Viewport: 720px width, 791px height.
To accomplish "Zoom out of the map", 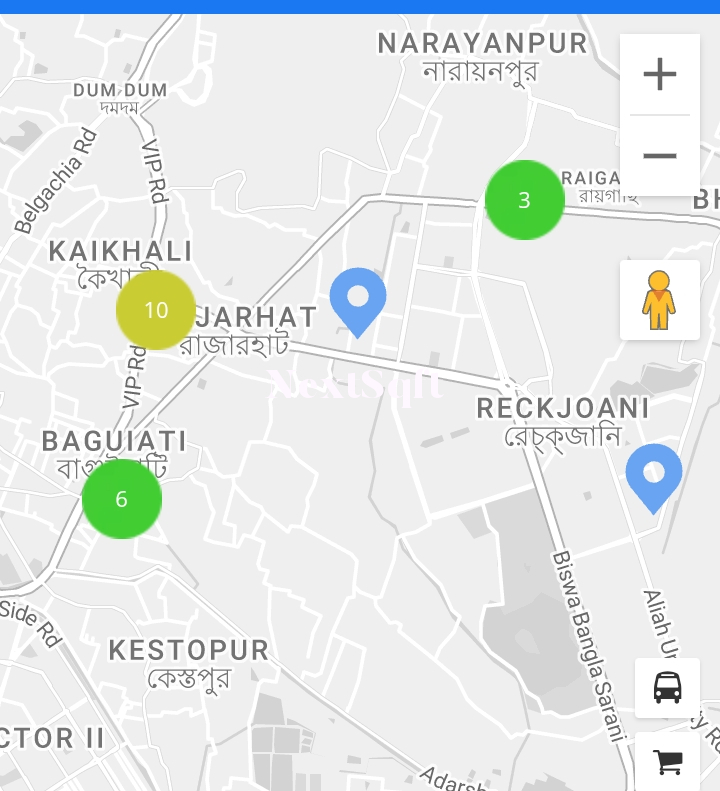I will (659, 155).
